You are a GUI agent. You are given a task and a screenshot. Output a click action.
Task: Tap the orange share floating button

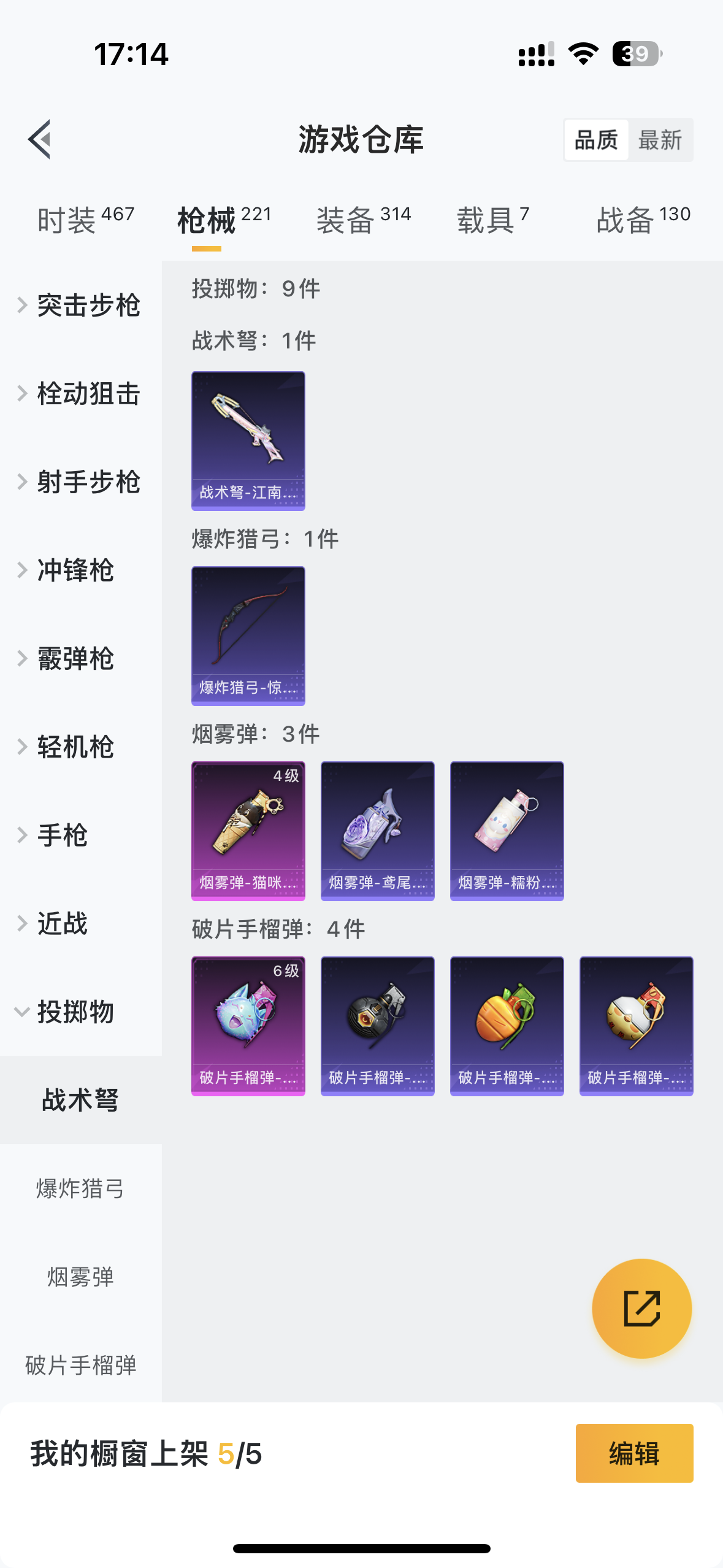pyautogui.click(x=641, y=1308)
